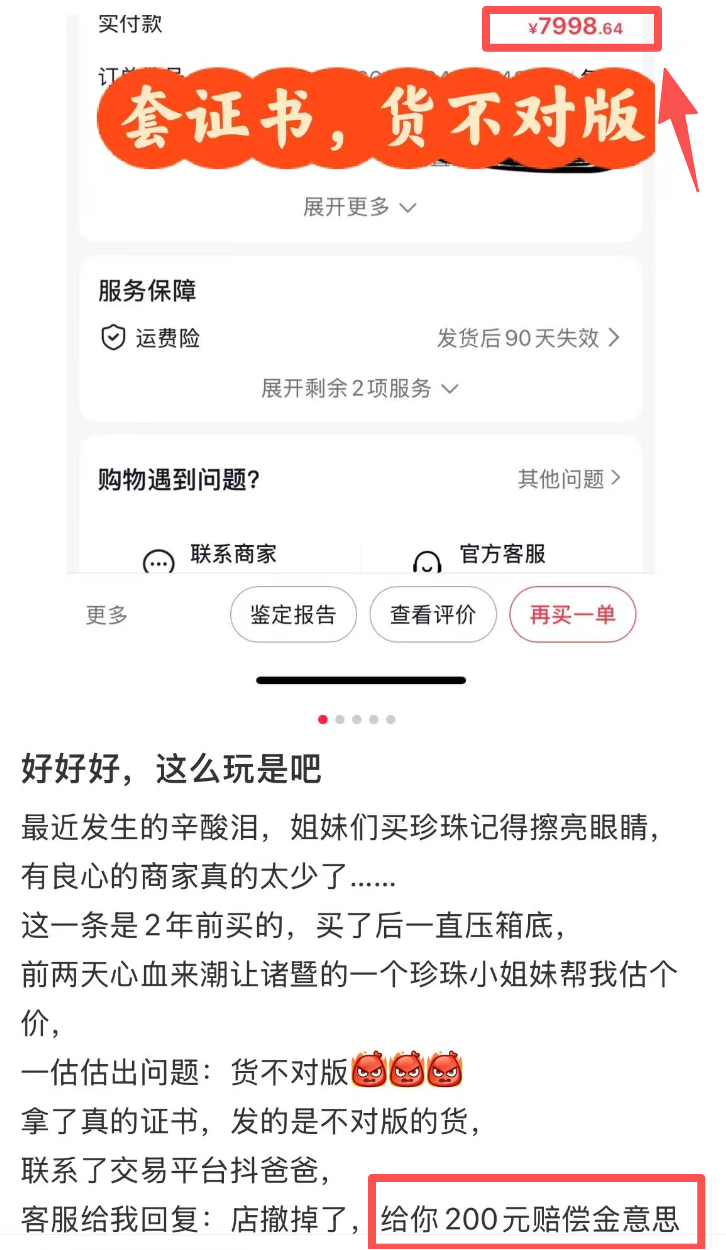Tap the image carousel page indicator dots
726x1250 pixels.
pos(357,719)
